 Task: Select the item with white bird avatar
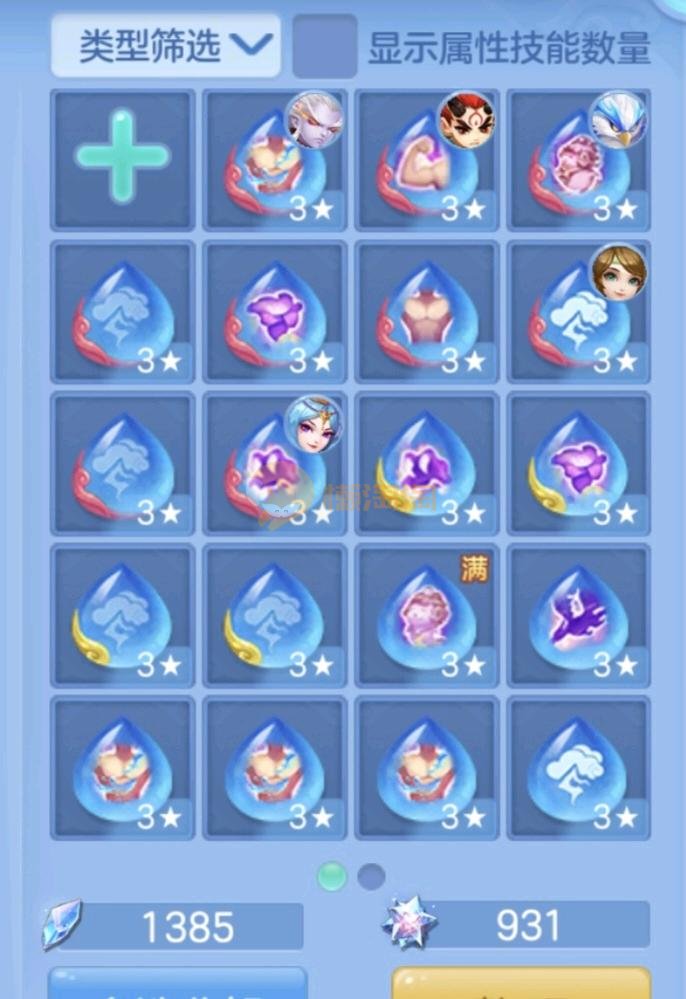tap(578, 160)
